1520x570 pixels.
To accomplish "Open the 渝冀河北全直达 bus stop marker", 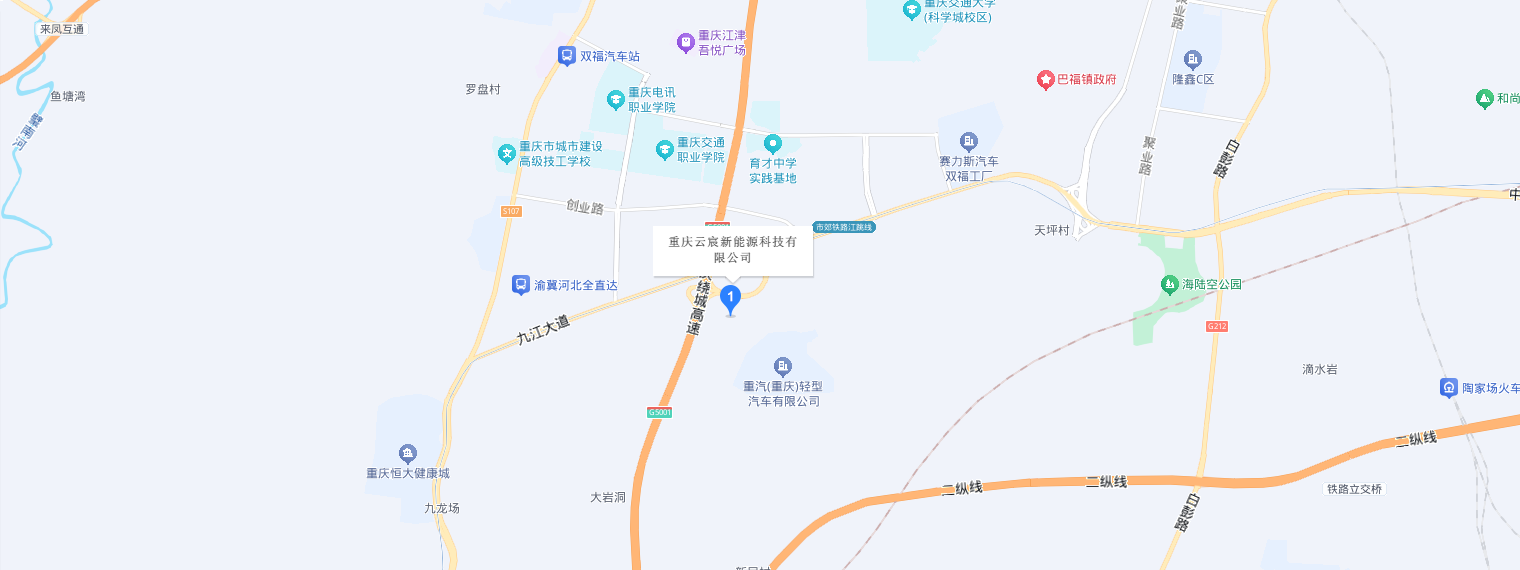I will click(x=521, y=285).
